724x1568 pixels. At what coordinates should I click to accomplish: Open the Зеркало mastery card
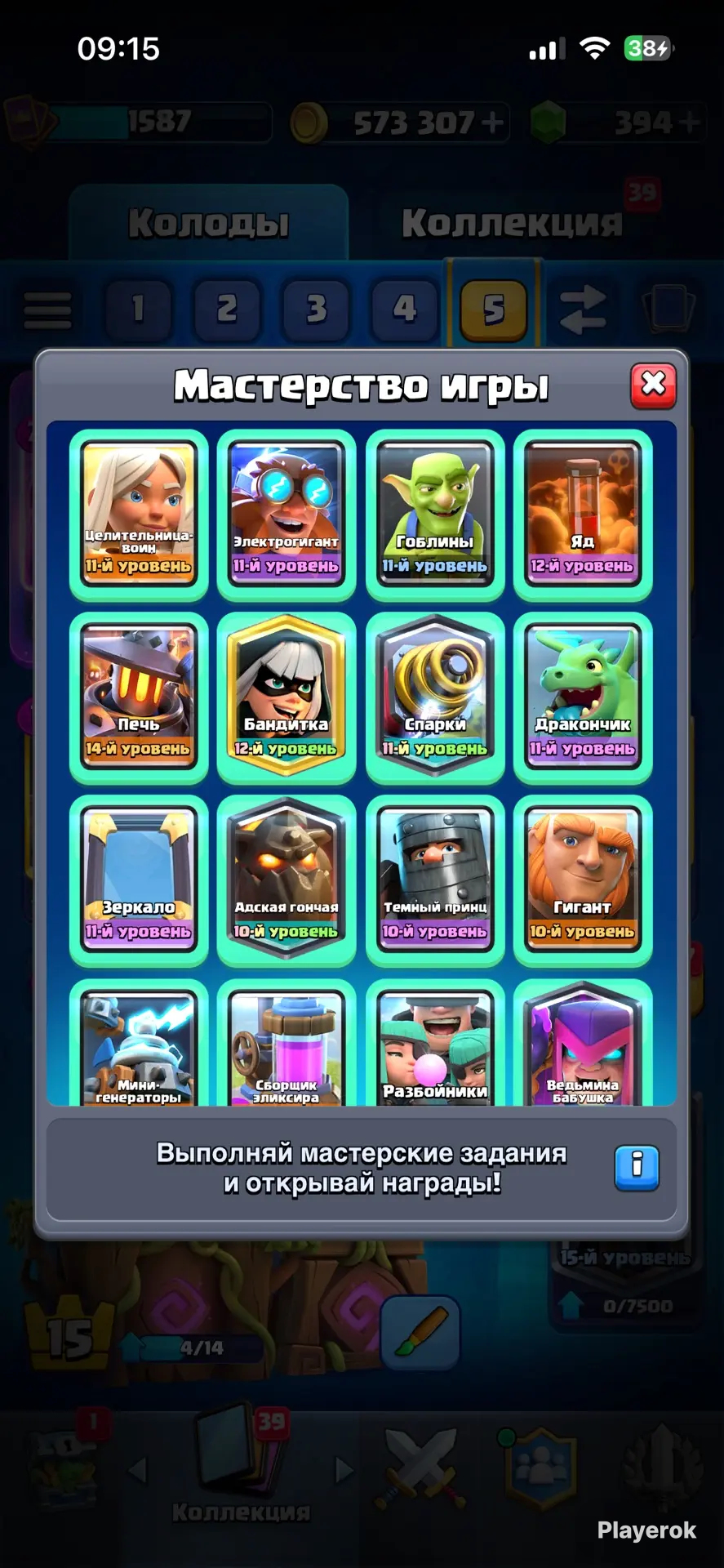pos(139,881)
